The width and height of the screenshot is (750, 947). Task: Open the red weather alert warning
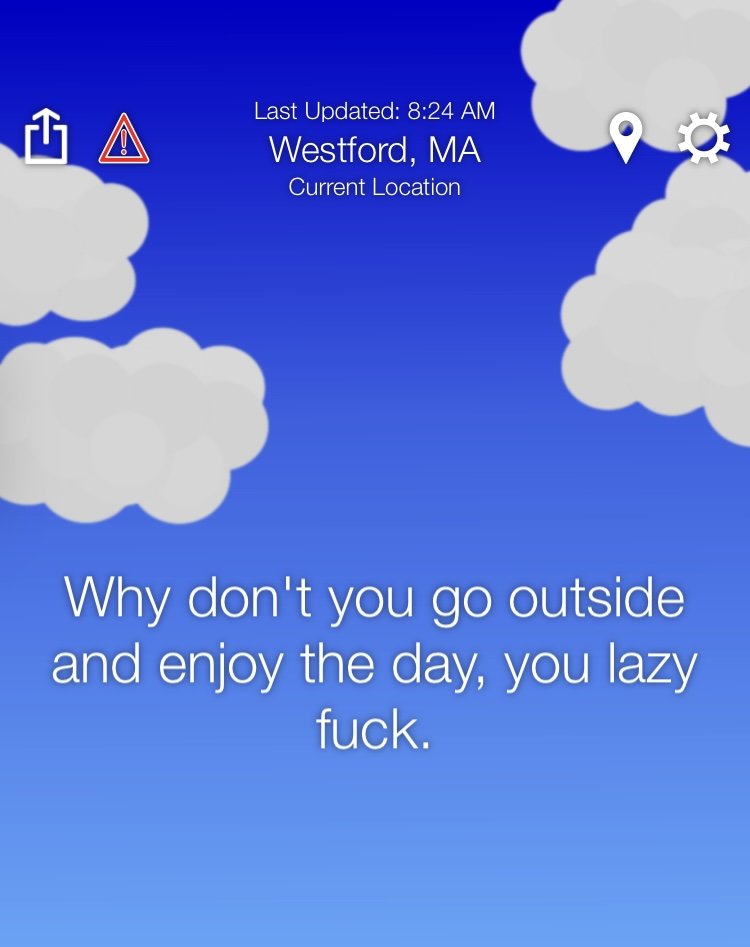pos(123,139)
